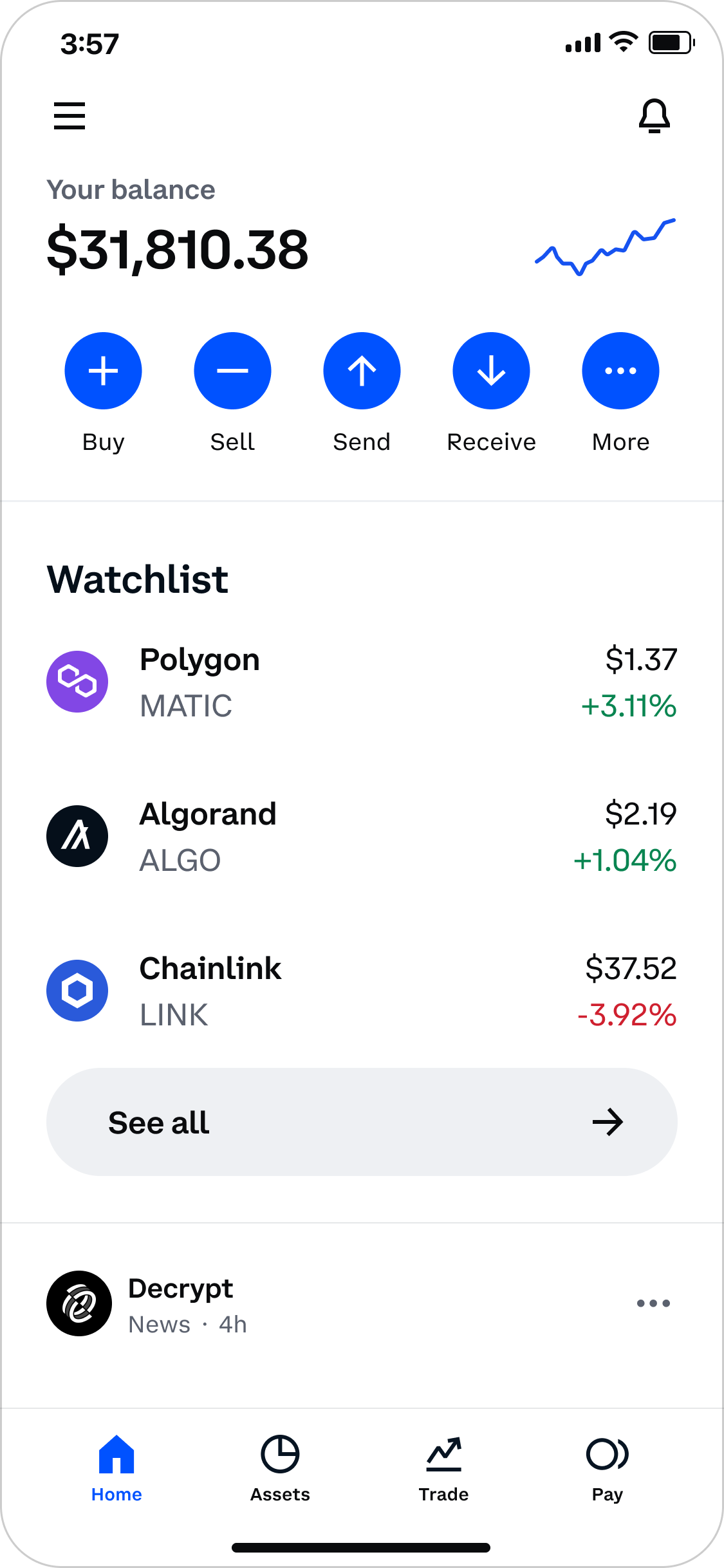Tap the Sell minus icon
The width and height of the screenshot is (724, 1568).
coord(232,371)
